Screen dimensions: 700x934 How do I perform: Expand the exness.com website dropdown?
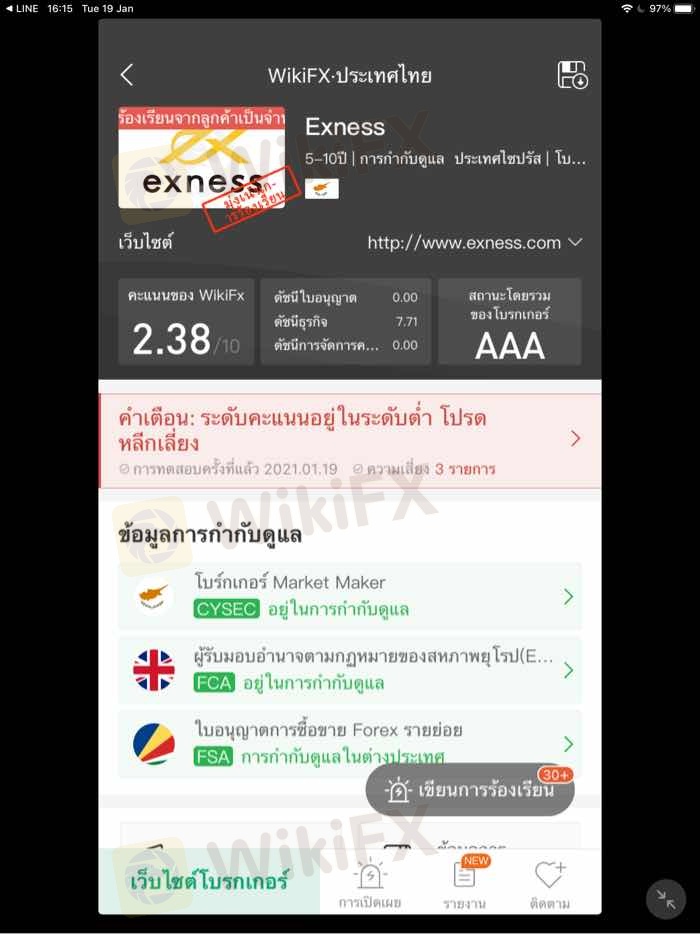tap(574, 242)
